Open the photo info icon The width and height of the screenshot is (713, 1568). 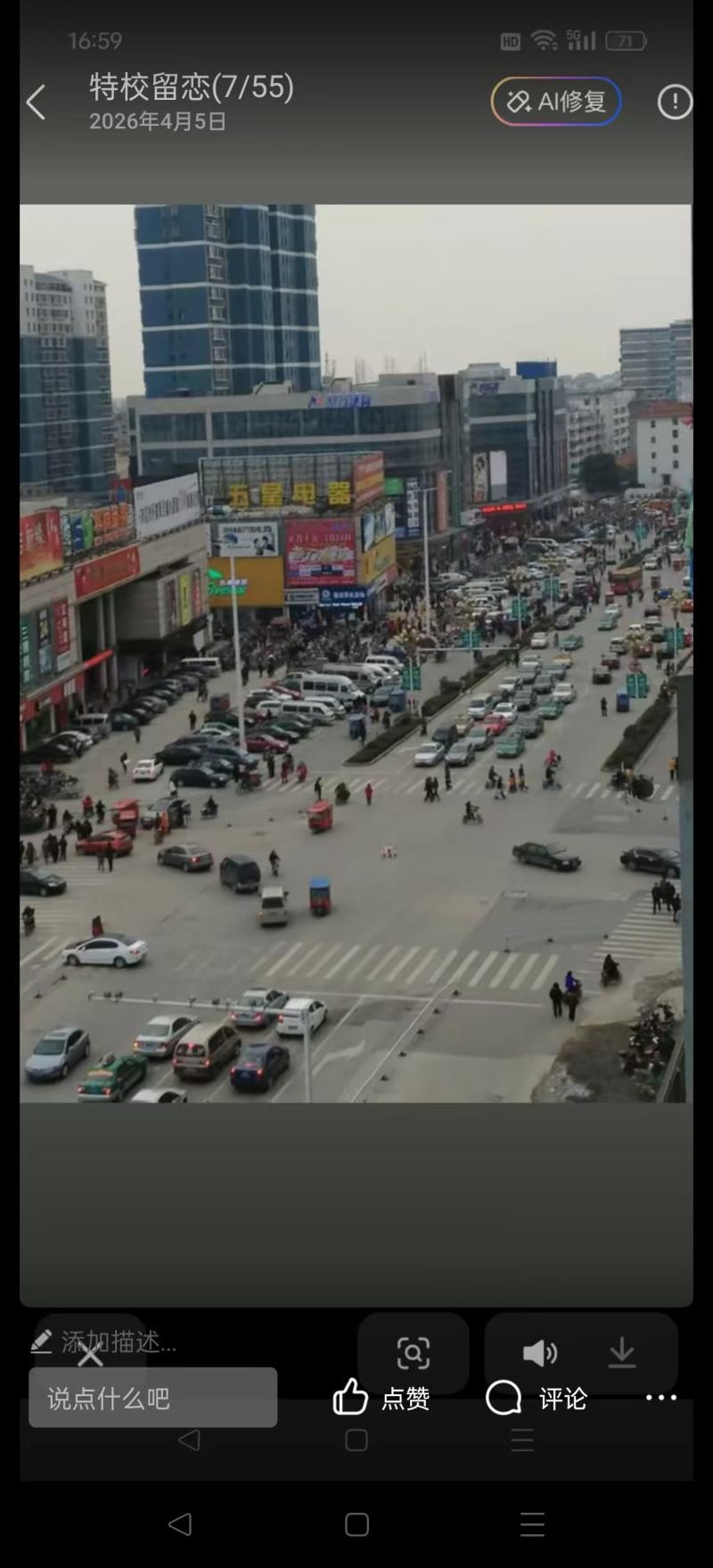pyautogui.click(x=675, y=102)
